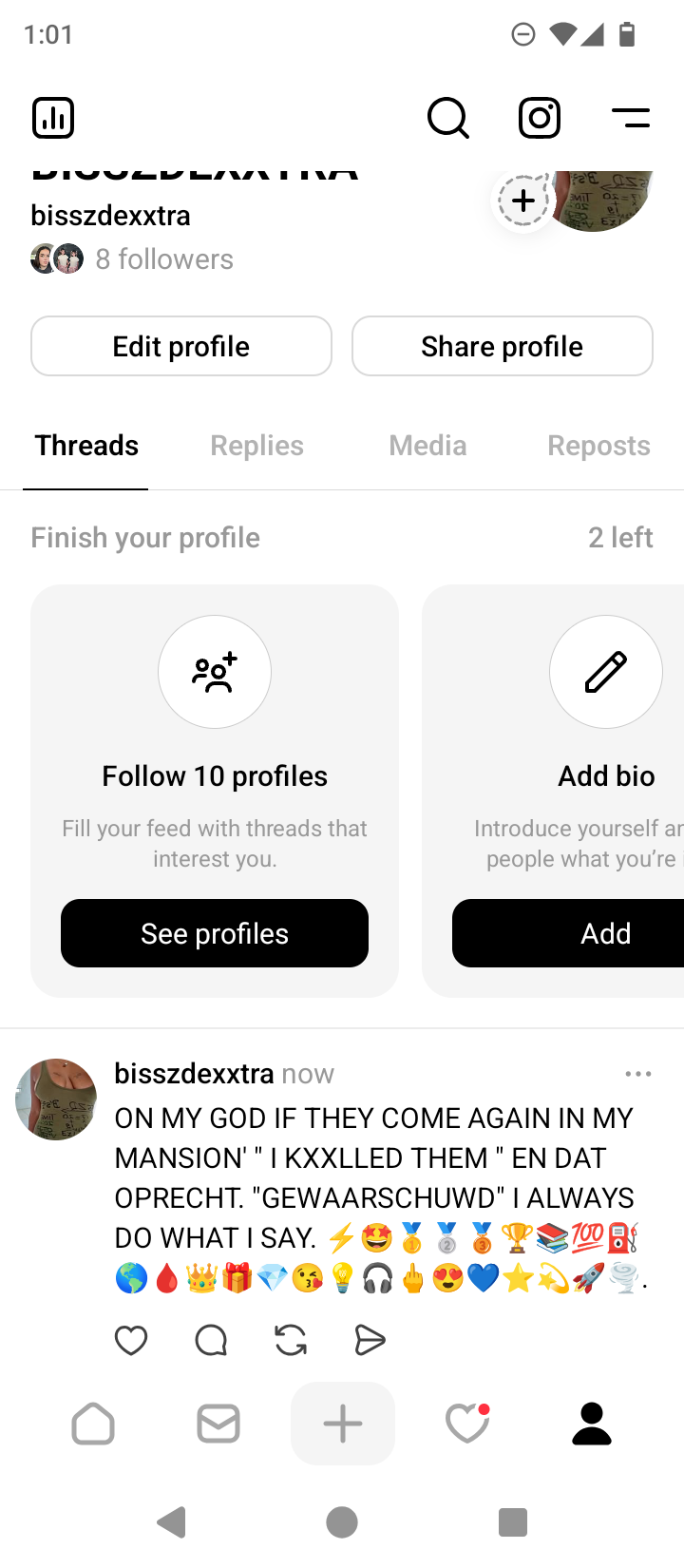Switch to the Reposts tab
684x1568 pixels.
pyautogui.click(x=598, y=446)
